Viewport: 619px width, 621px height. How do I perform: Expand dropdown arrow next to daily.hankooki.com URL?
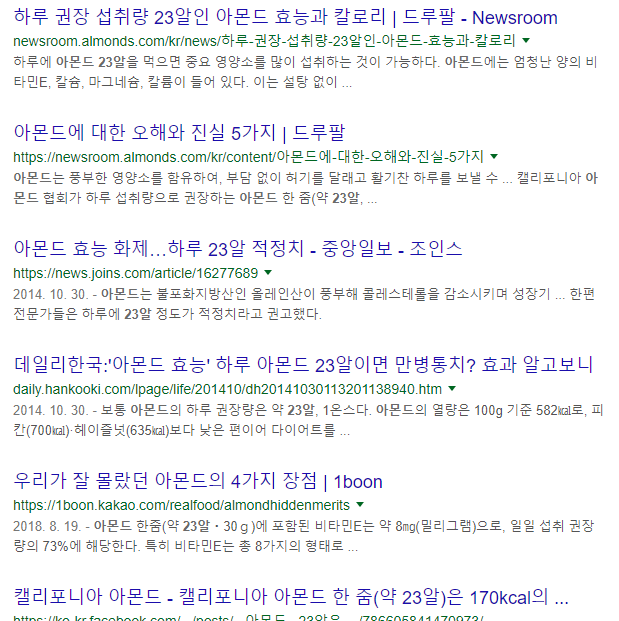(x=452, y=389)
